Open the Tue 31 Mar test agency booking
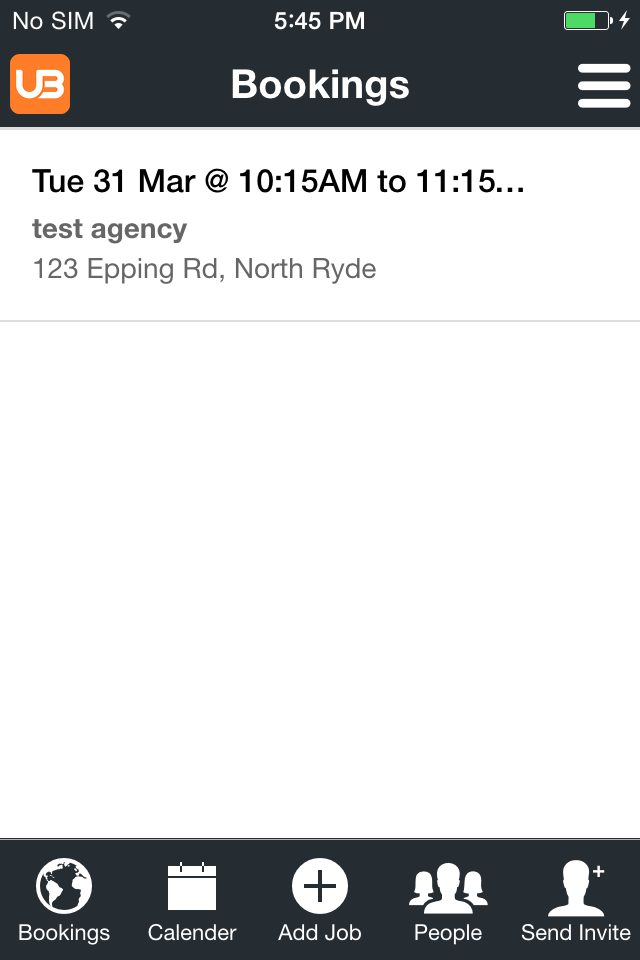The height and width of the screenshot is (960, 640). coord(320,225)
